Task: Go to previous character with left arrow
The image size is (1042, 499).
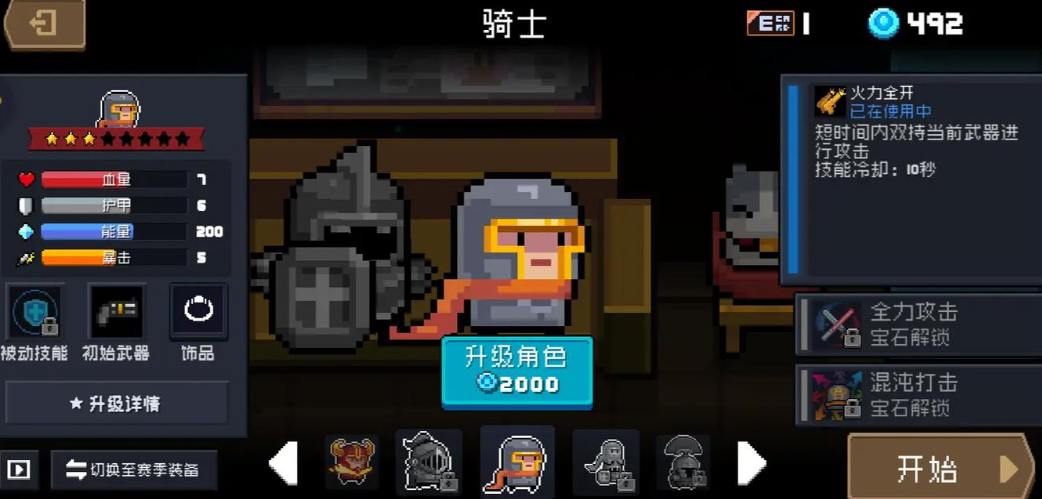Action: [x=284, y=463]
